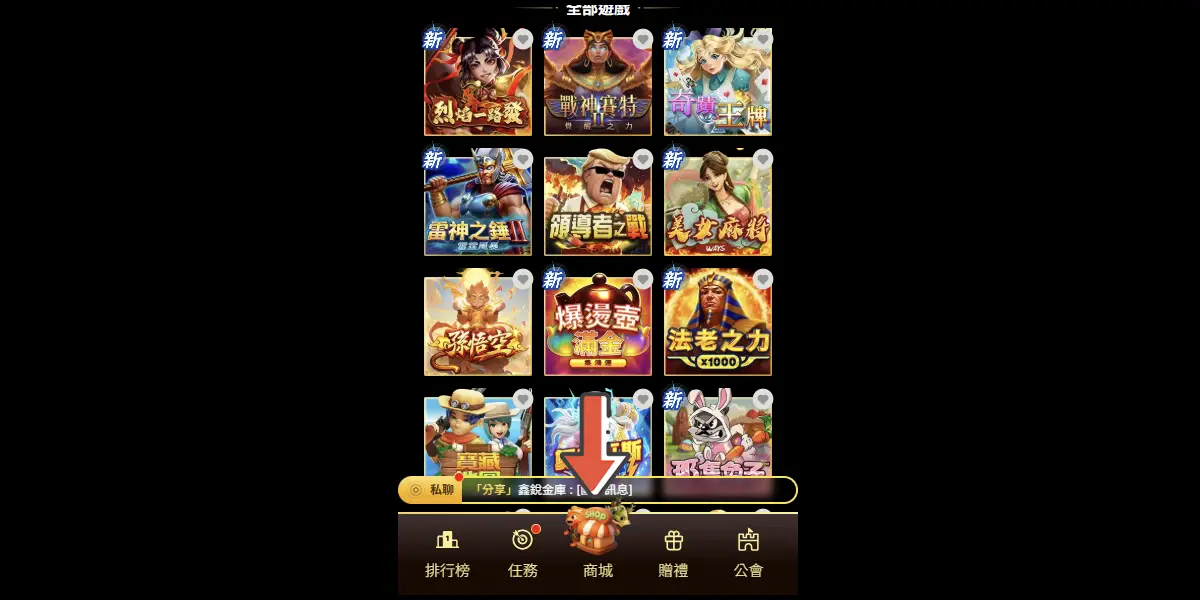Open the 任務 tasks tab

point(522,553)
